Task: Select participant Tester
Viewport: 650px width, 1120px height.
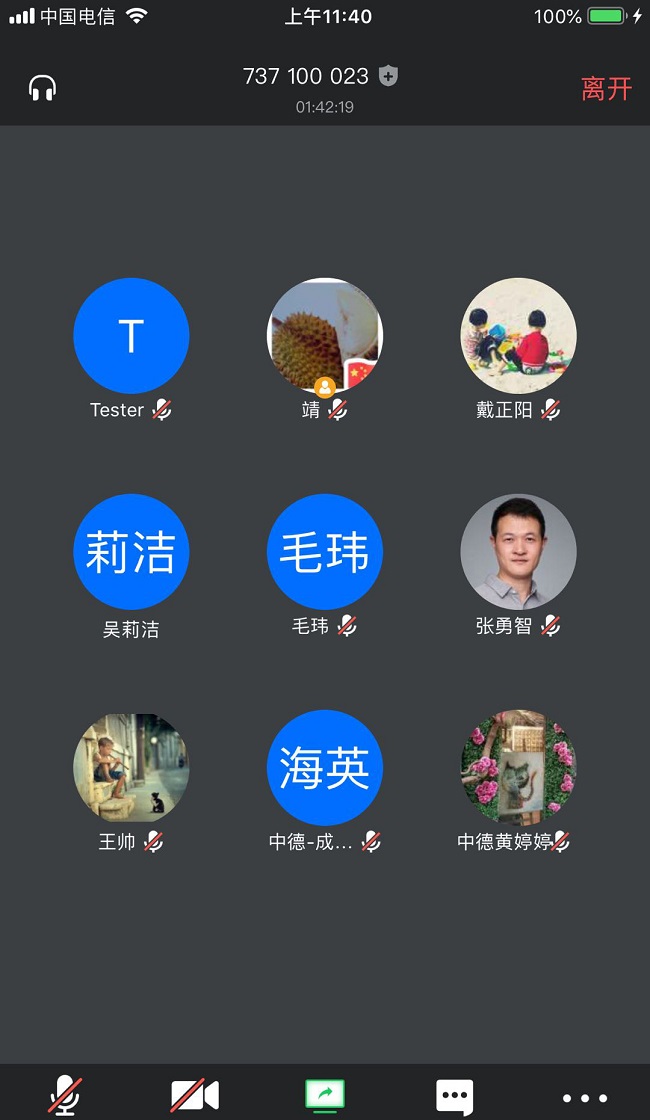Action: (x=131, y=336)
